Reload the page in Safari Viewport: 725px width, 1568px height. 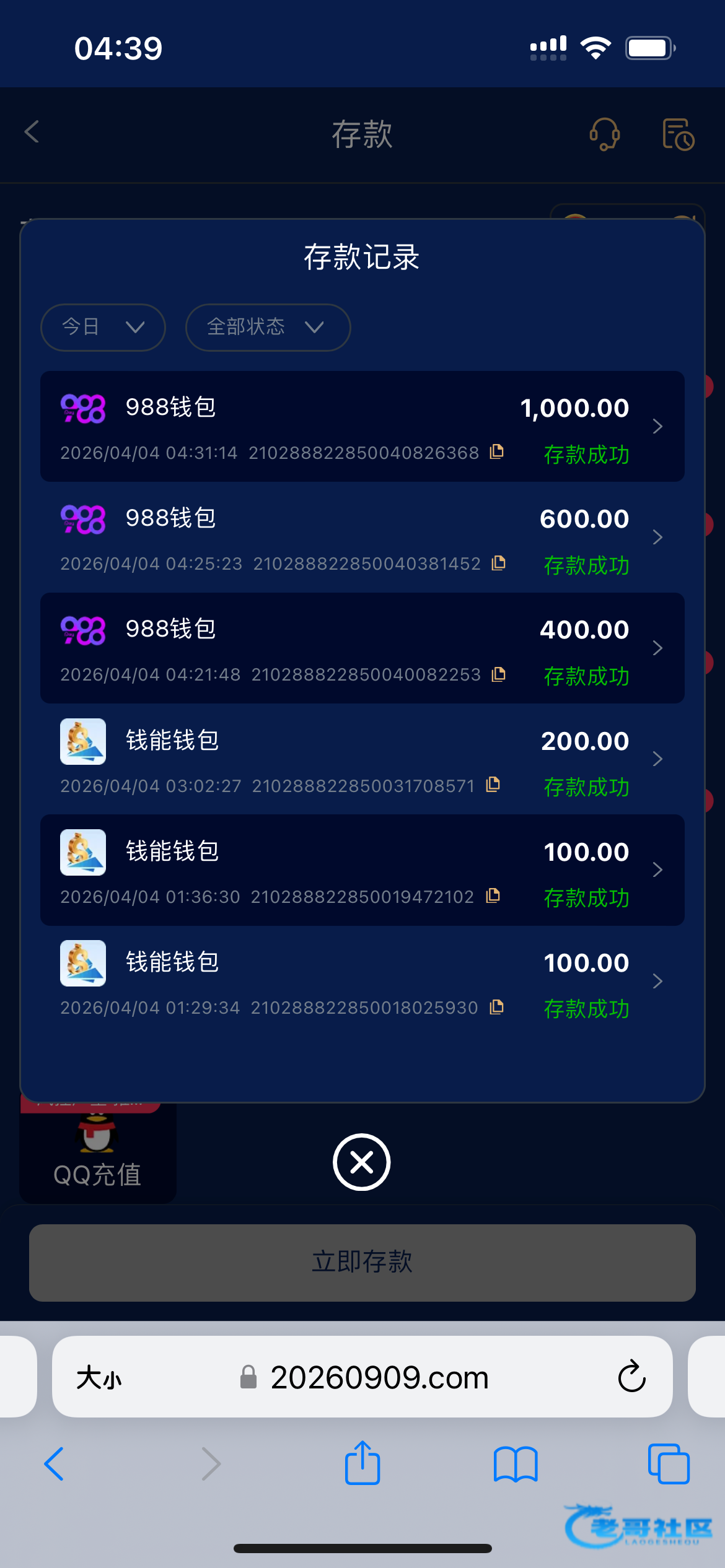631,1377
